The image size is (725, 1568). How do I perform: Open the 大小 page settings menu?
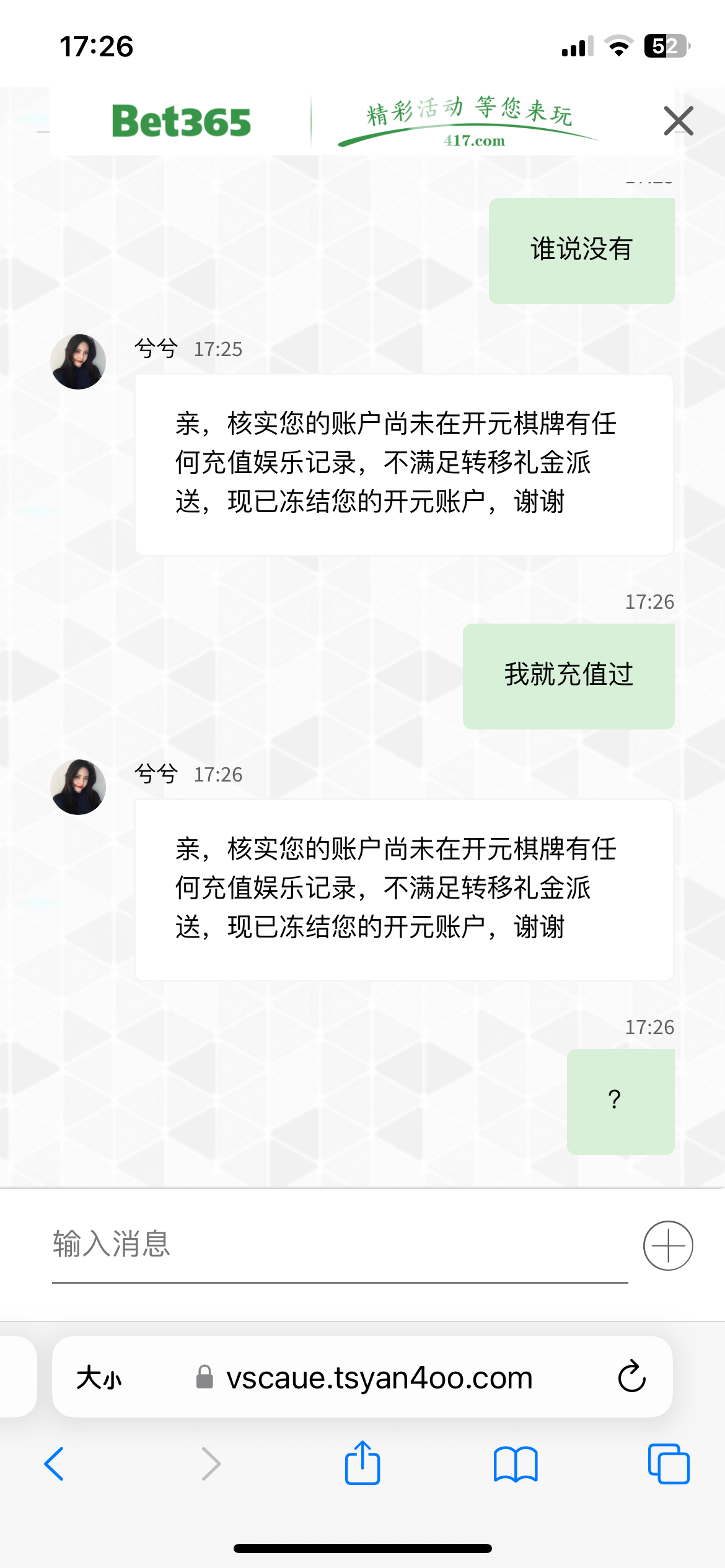coord(99,1379)
